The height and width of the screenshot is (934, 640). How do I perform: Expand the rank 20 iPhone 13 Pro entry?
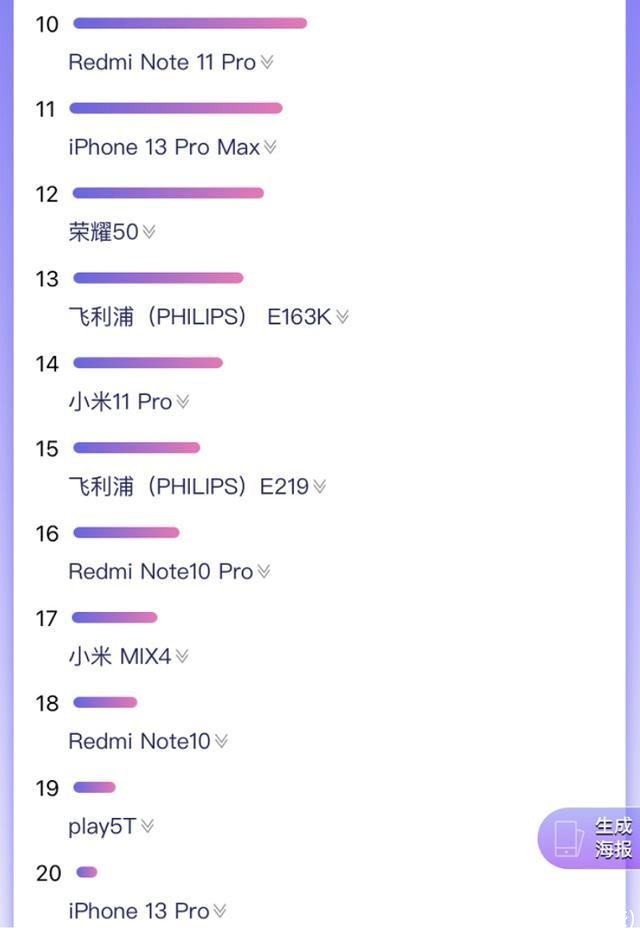click(220, 911)
